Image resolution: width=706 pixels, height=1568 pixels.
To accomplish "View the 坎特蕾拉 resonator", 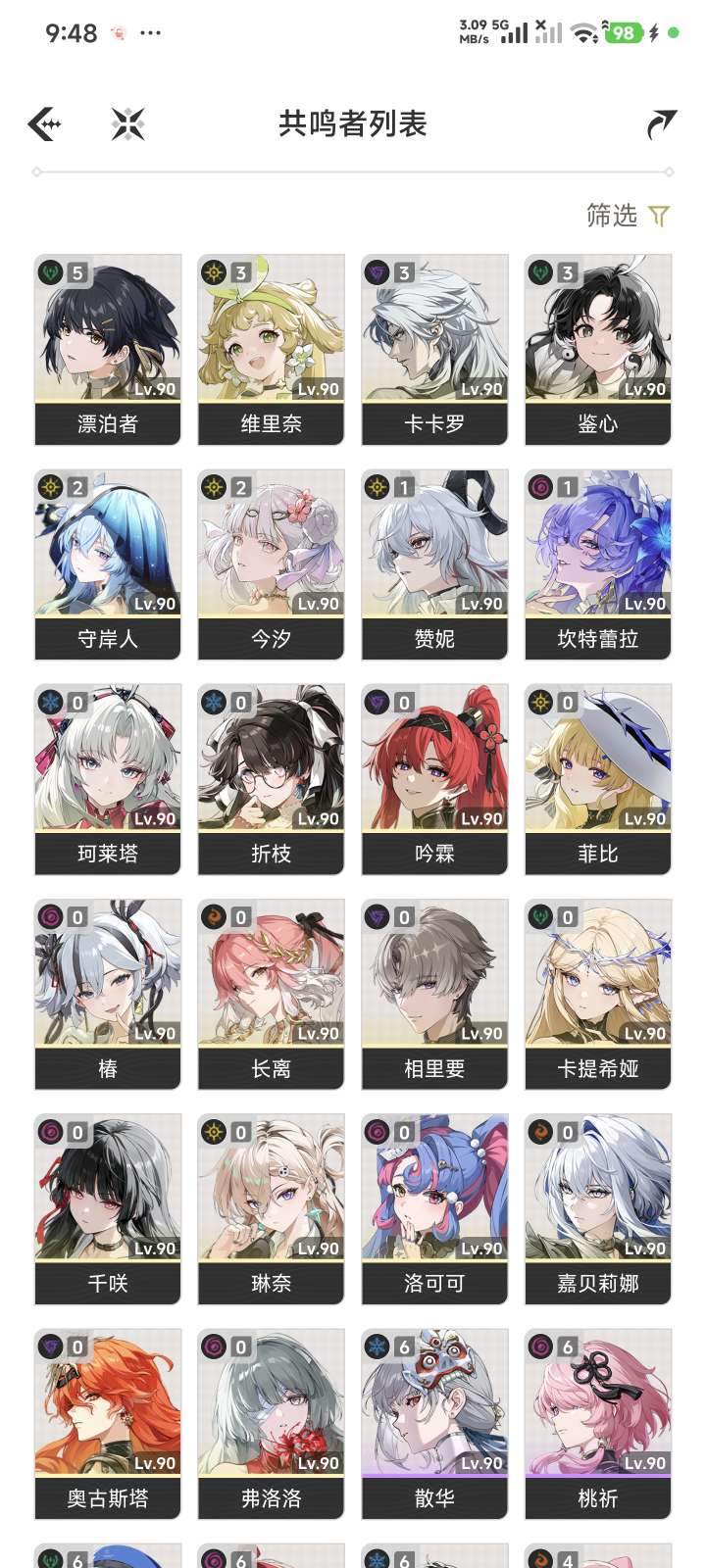I will pos(598,563).
